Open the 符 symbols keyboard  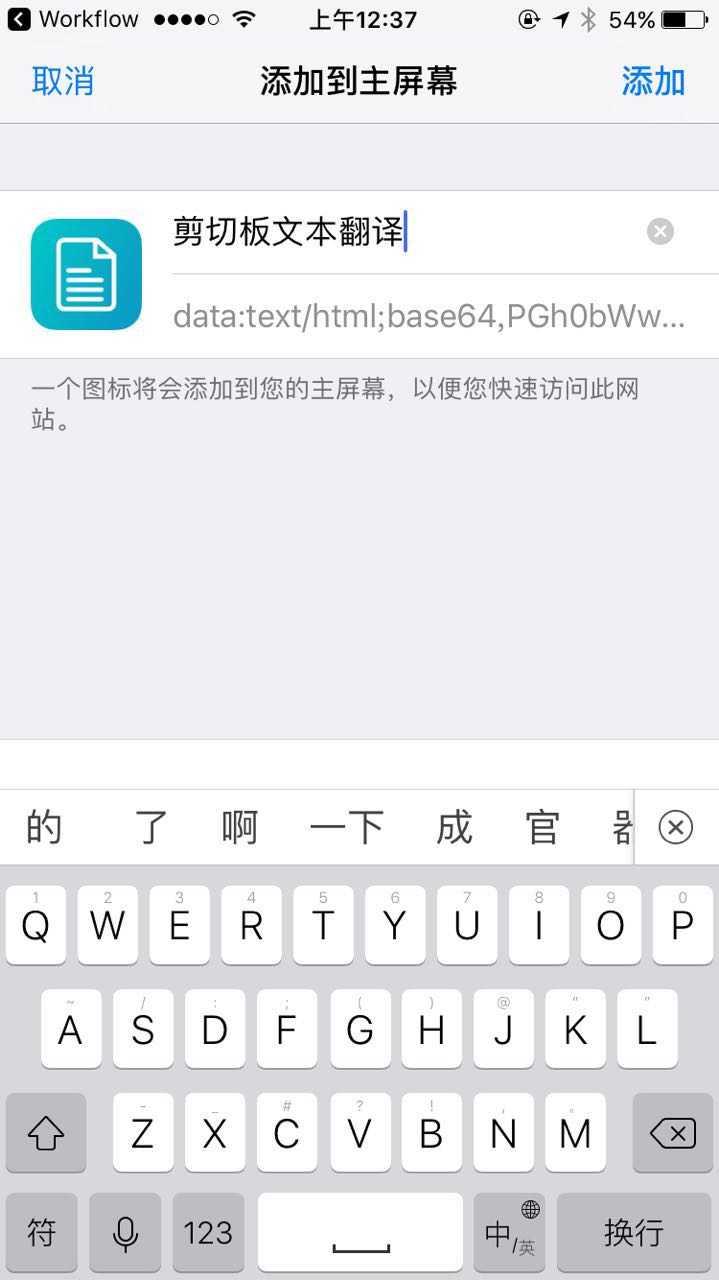click(x=41, y=1232)
